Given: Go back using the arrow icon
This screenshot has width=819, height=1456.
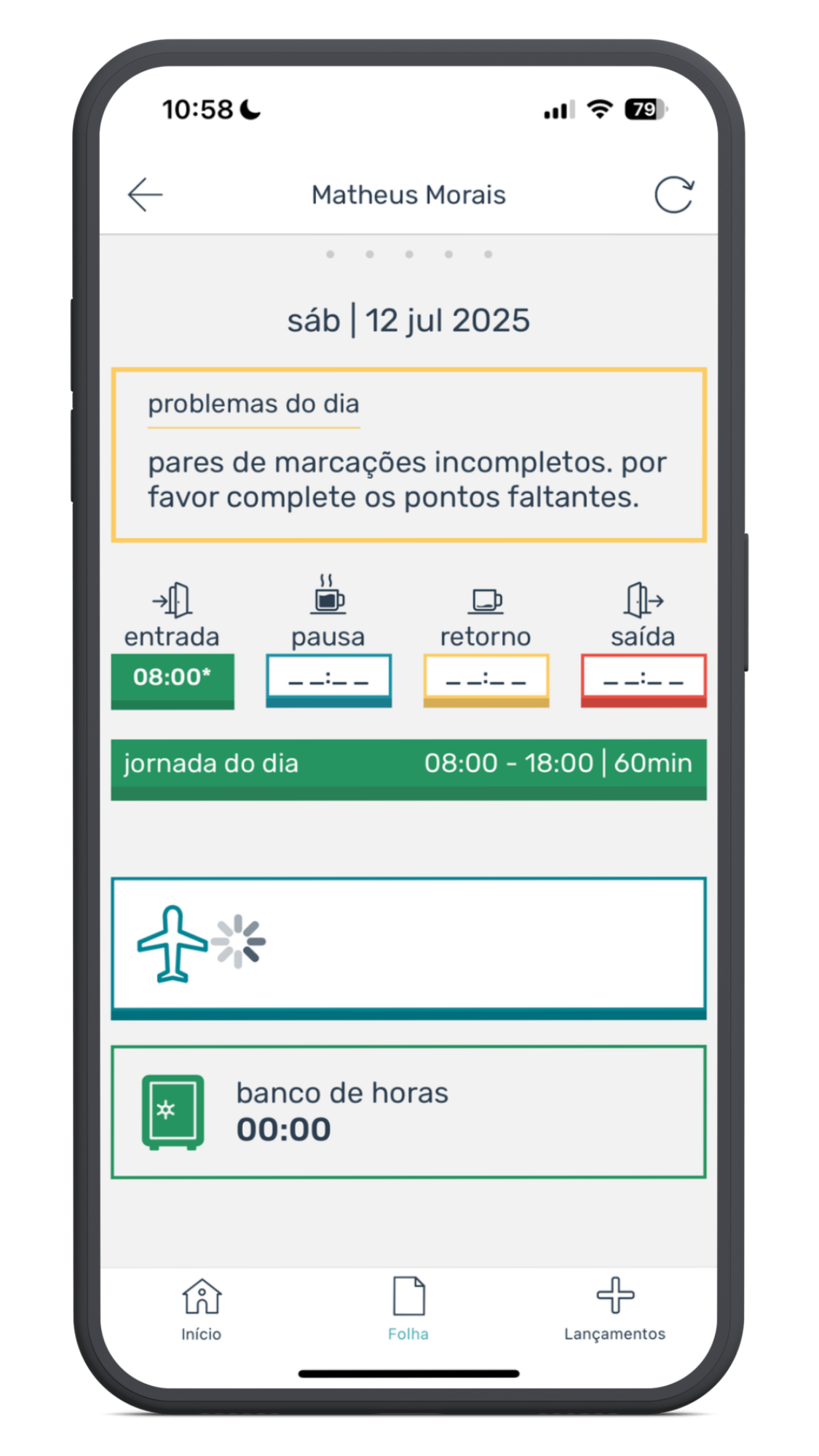Looking at the screenshot, I should pyautogui.click(x=145, y=195).
